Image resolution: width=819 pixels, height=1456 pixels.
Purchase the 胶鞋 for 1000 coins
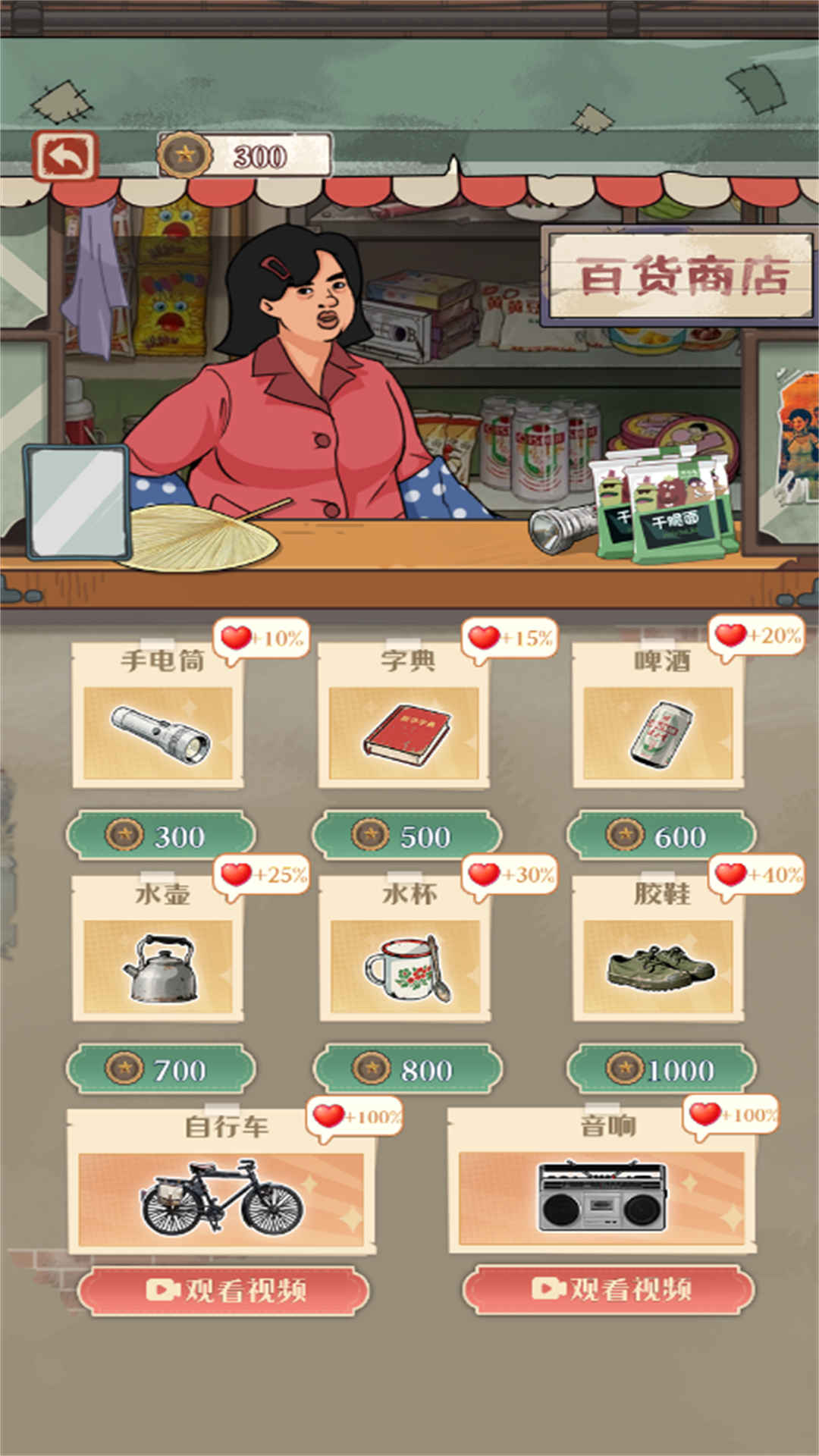[x=661, y=1069]
